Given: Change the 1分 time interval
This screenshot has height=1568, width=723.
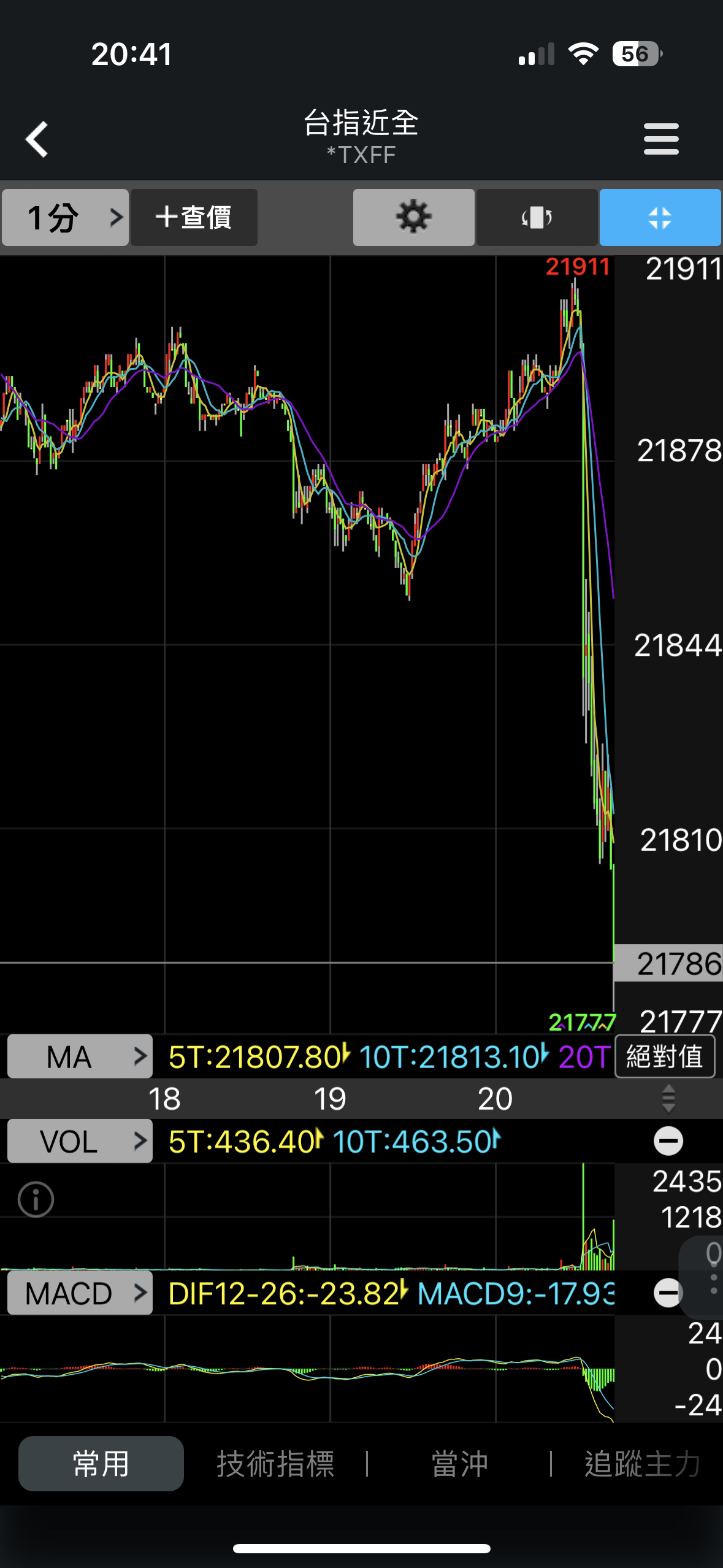Looking at the screenshot, I should 65,217.
